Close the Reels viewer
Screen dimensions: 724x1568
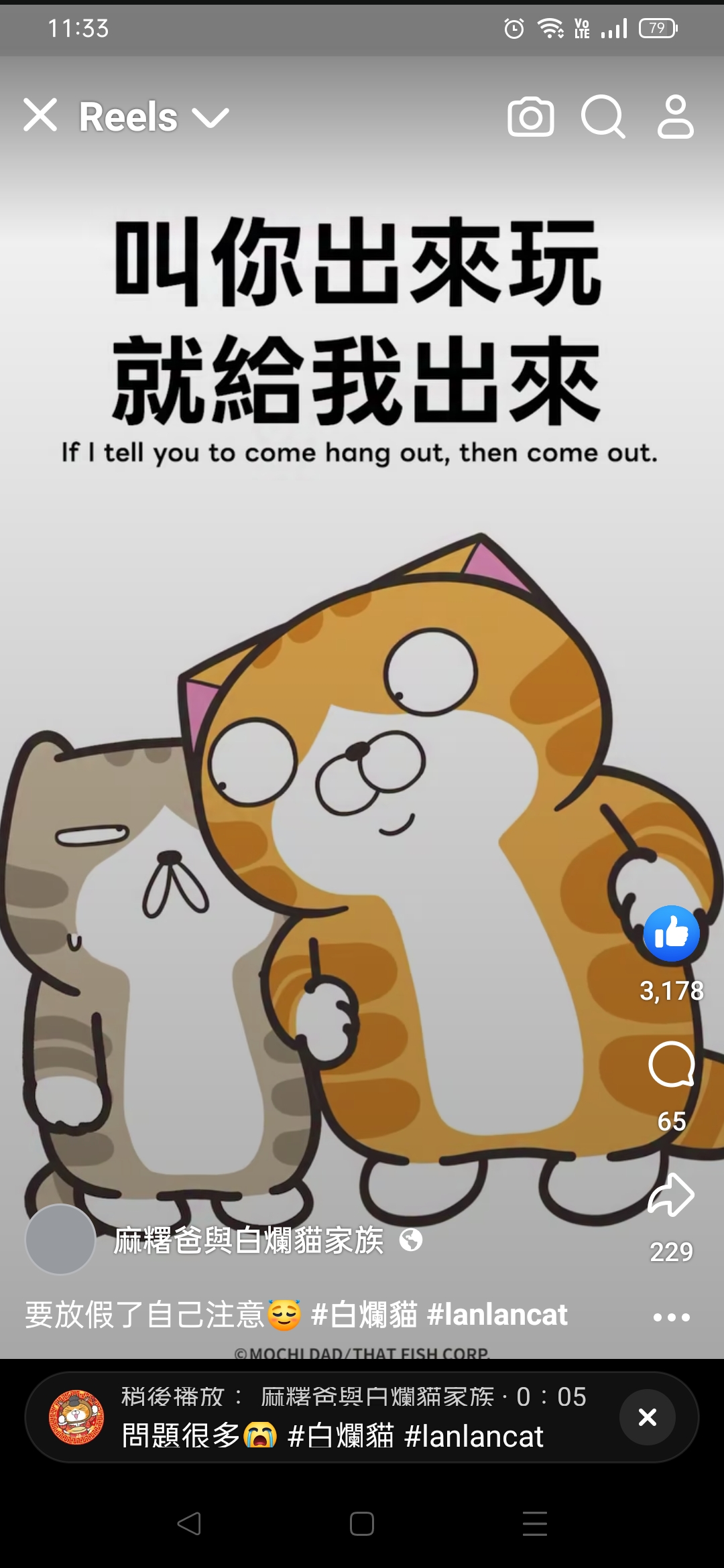(40, 115)
